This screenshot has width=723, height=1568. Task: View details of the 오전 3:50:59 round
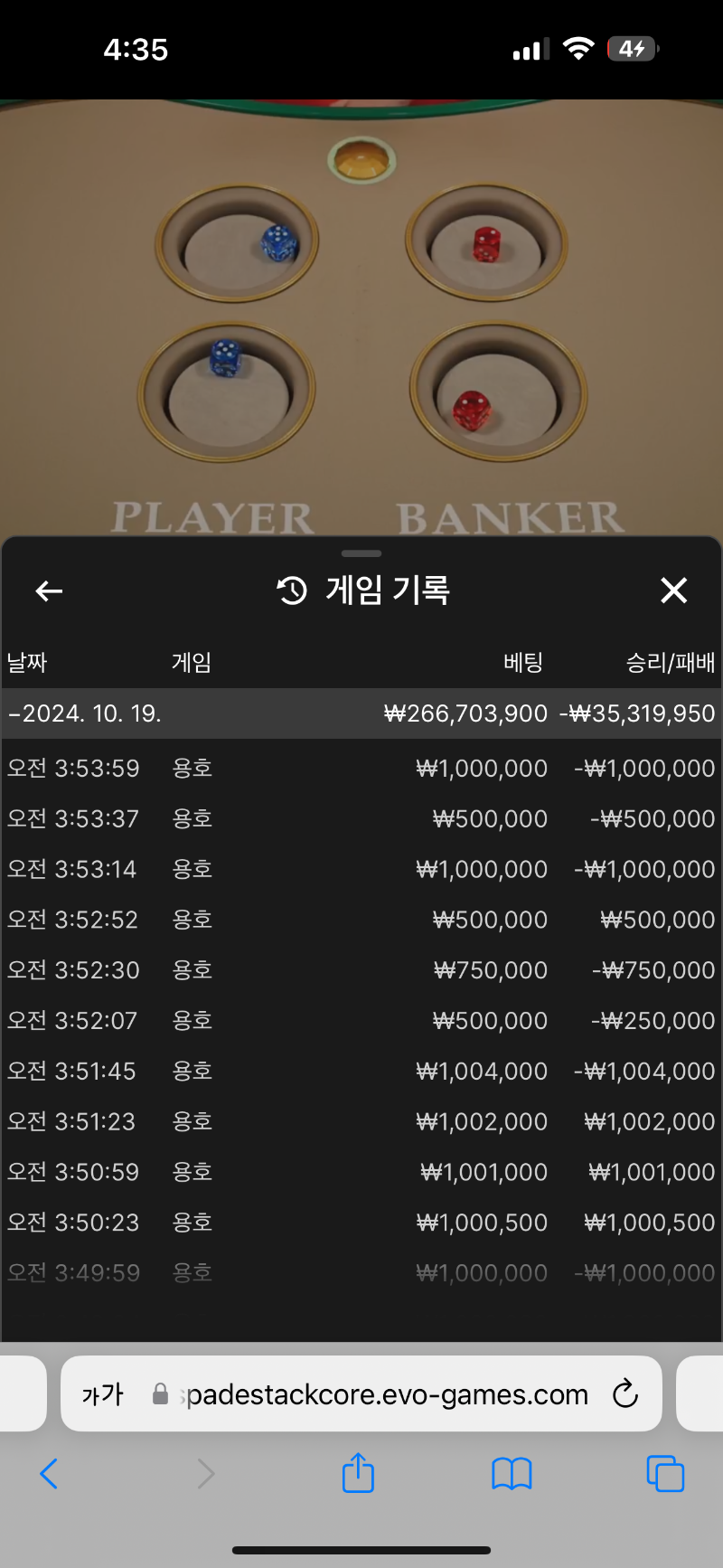pyautogui.click(x=361, y=1173)
